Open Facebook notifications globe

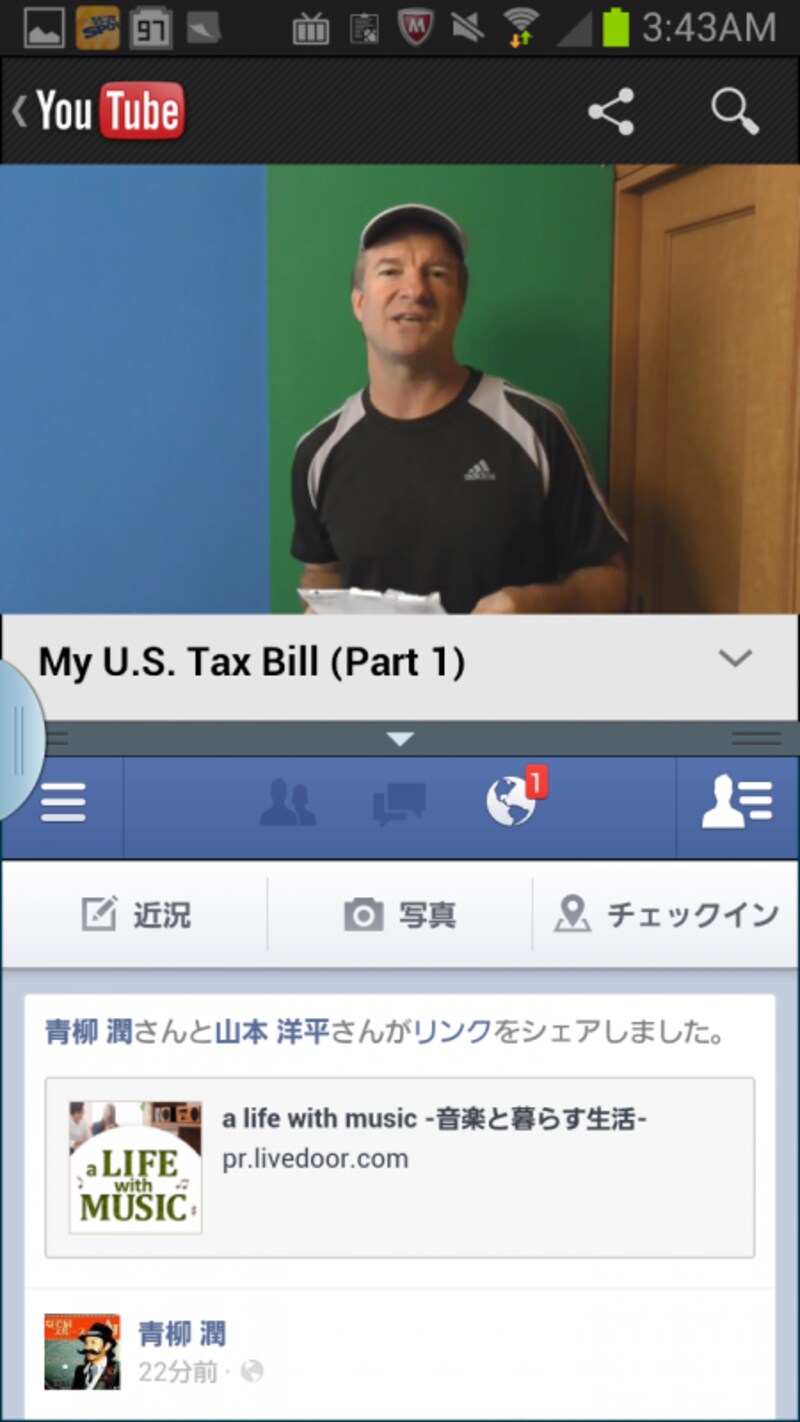(511, 801)
